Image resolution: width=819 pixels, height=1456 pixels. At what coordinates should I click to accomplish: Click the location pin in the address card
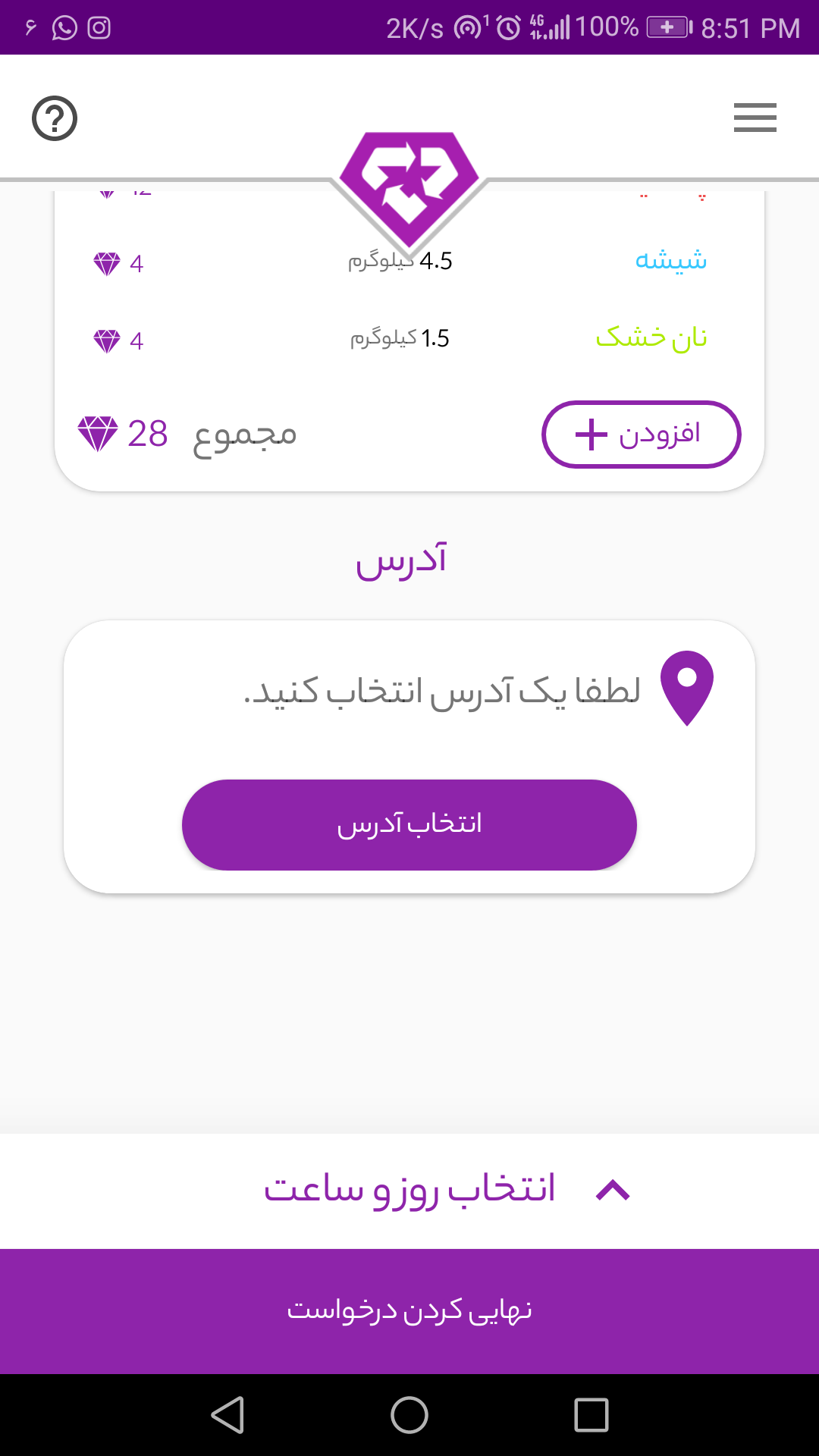pyautogui.click(x=689, y=692)
